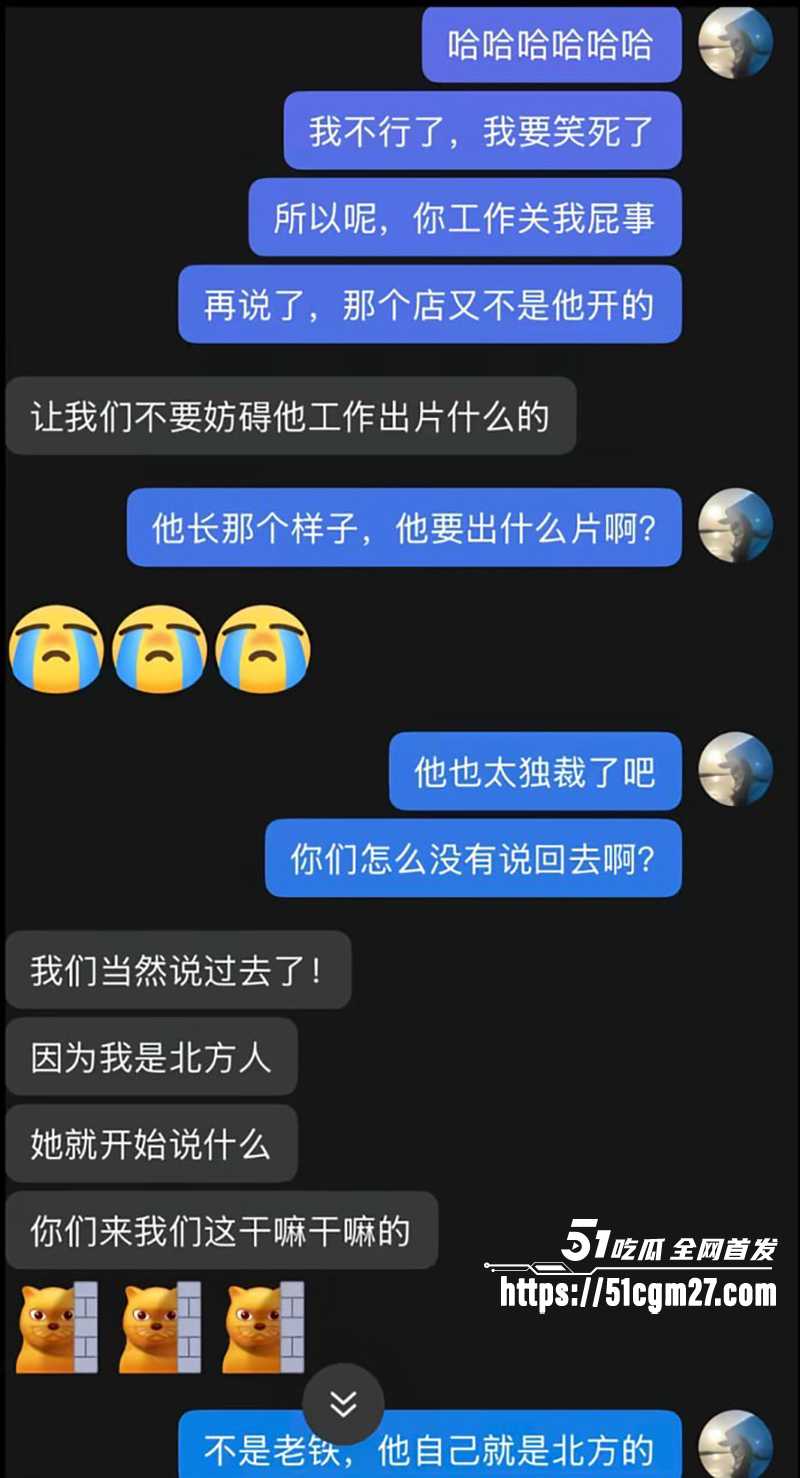Tap the avatar next to "他长那个样子" message
Viewport: 800px width, 1478px height.
733,528
